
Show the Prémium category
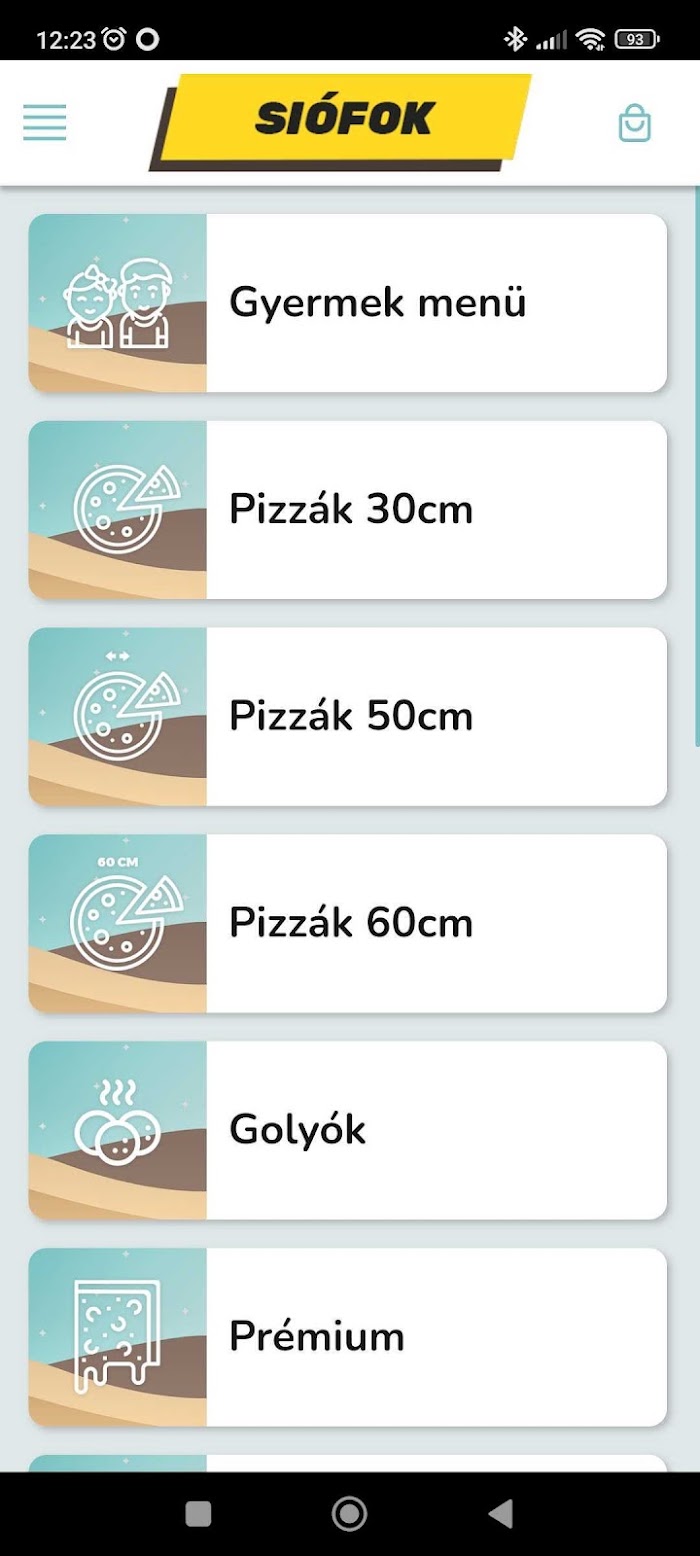tap(348, 1338)
